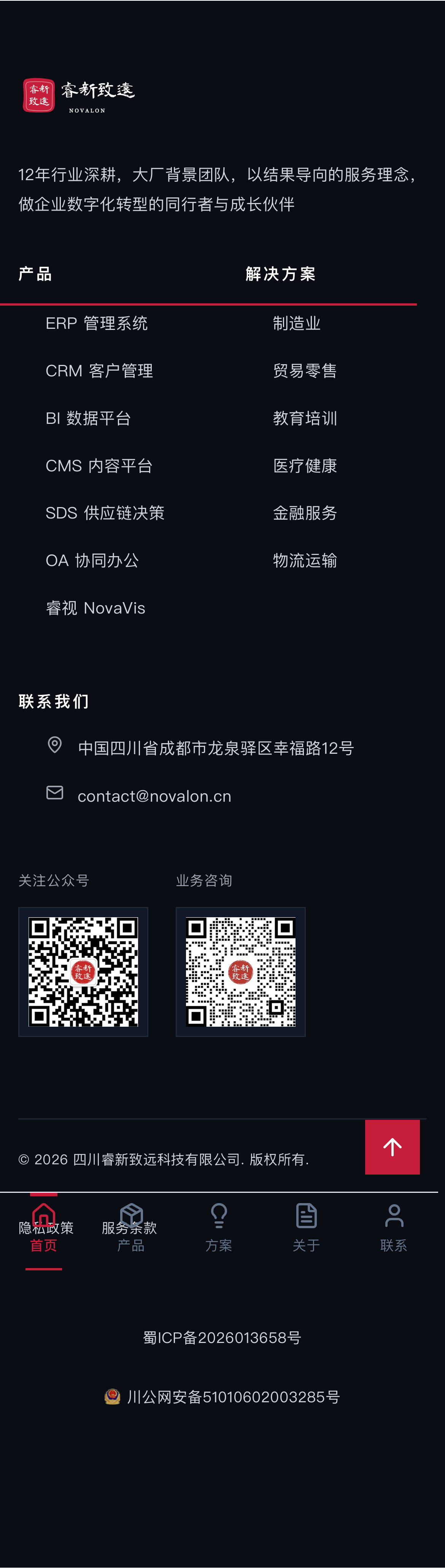Open CMS 内容平台 link
Viewport: 445px width, 1568px height.
(99, 466)
